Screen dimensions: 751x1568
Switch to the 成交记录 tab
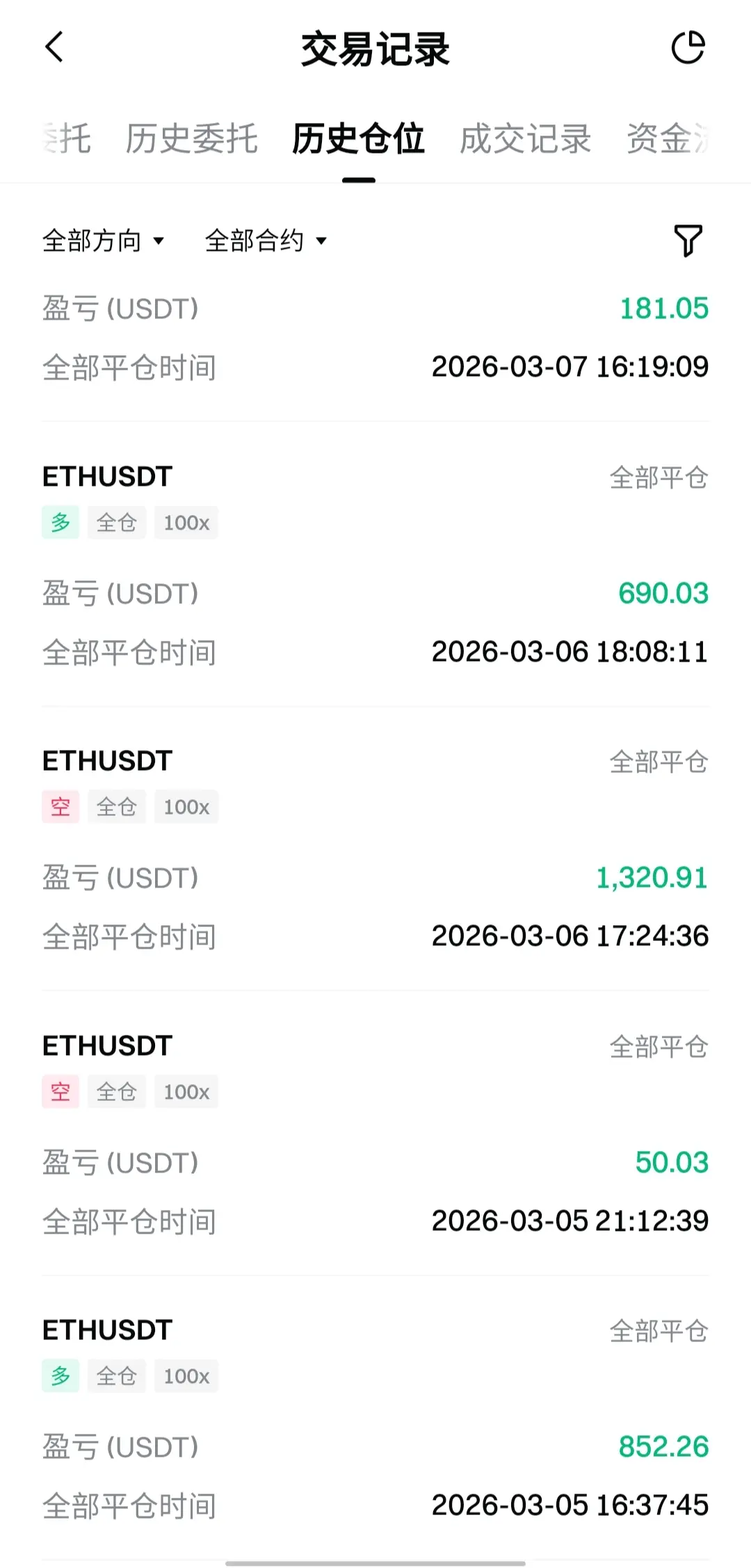pyautogui.click(x=525, y=138)
